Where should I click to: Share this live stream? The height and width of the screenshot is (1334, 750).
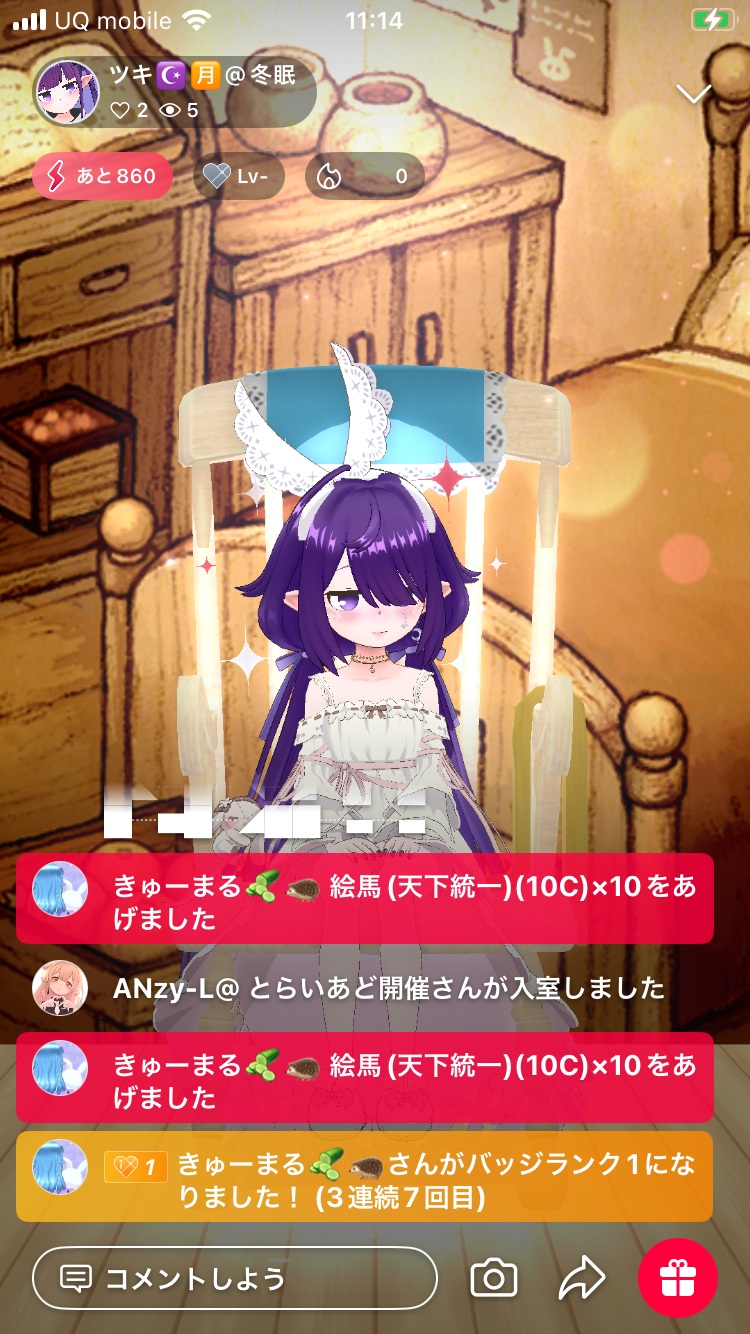point(582,1278)
